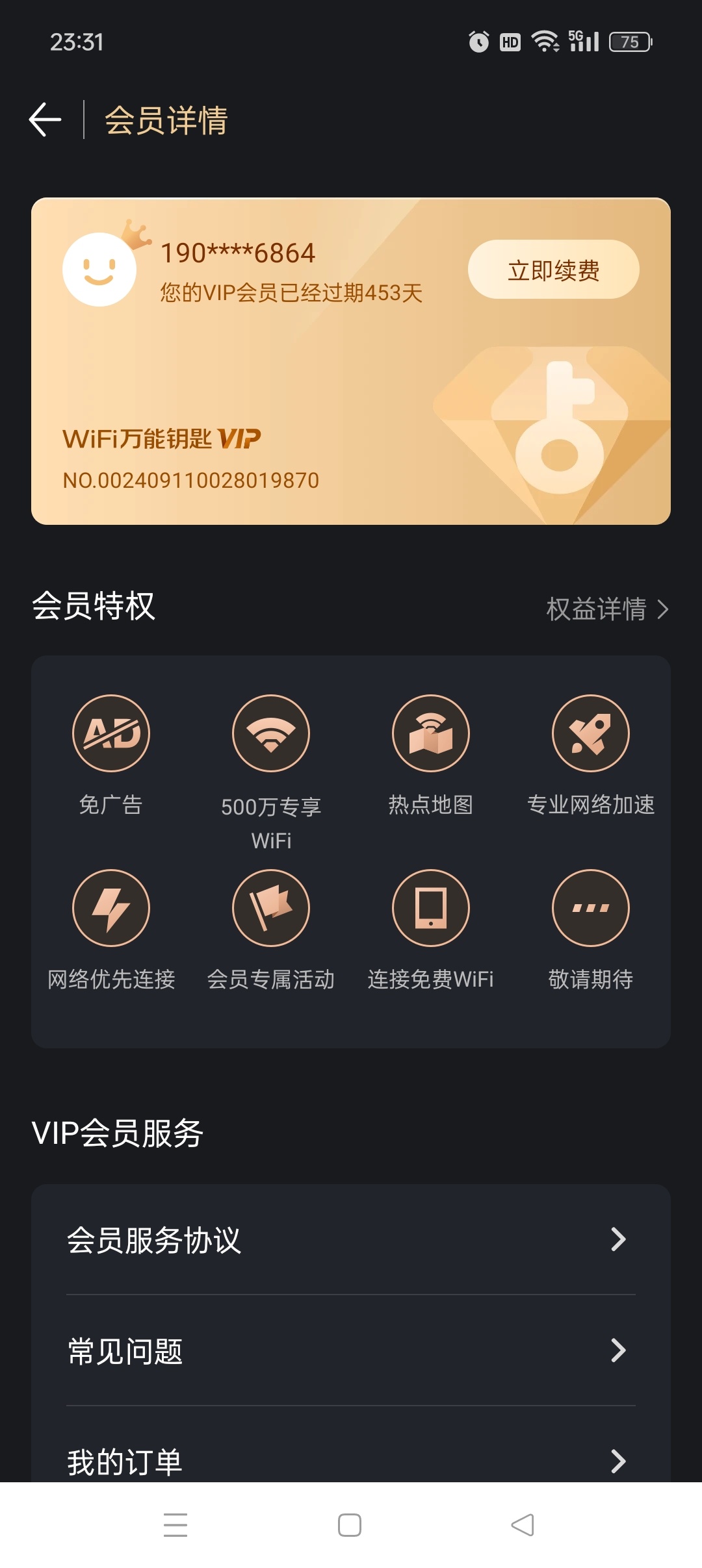The width and height of the screenshot is (702, 1568).
Task: Tap 立即续费 to renew the VIP membership
Action: point(553,270)
